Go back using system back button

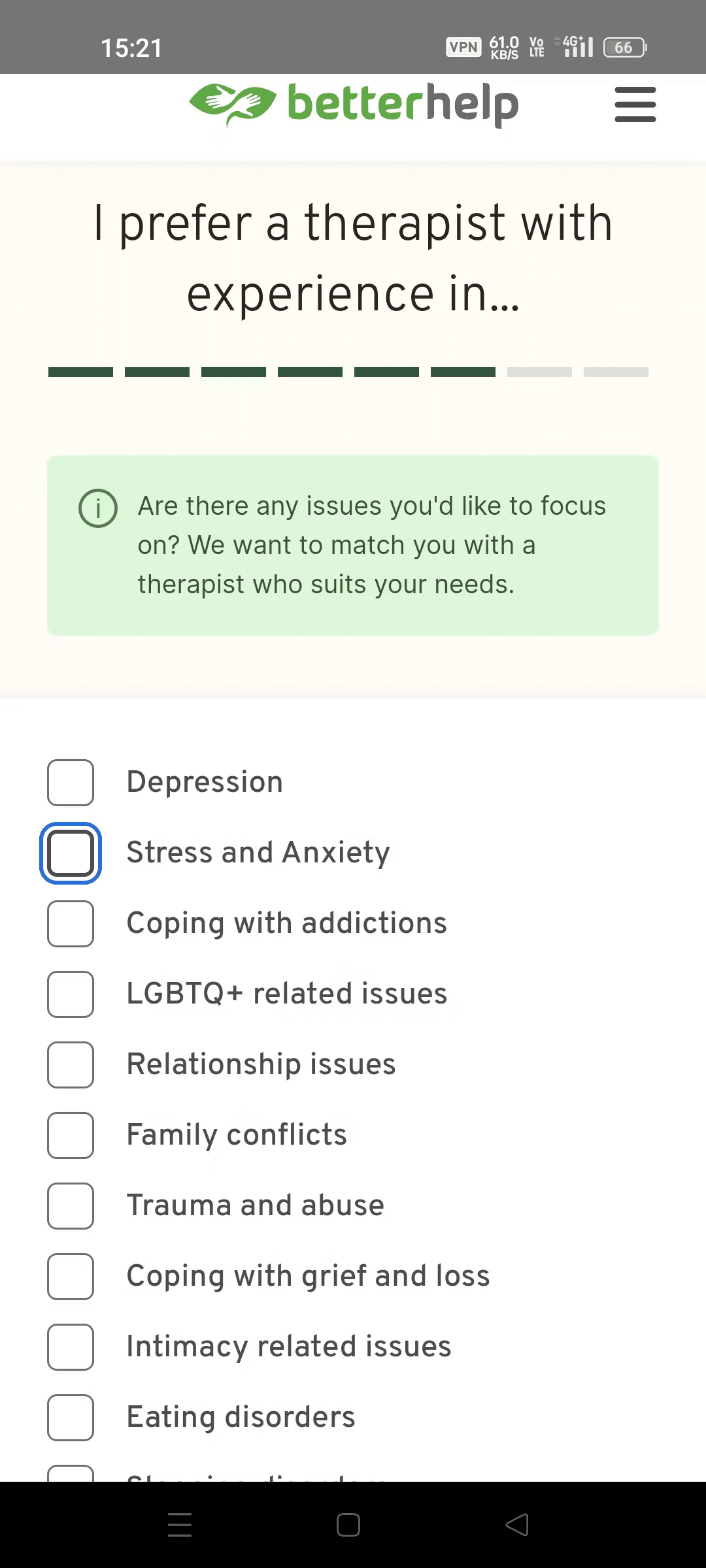516,1525
